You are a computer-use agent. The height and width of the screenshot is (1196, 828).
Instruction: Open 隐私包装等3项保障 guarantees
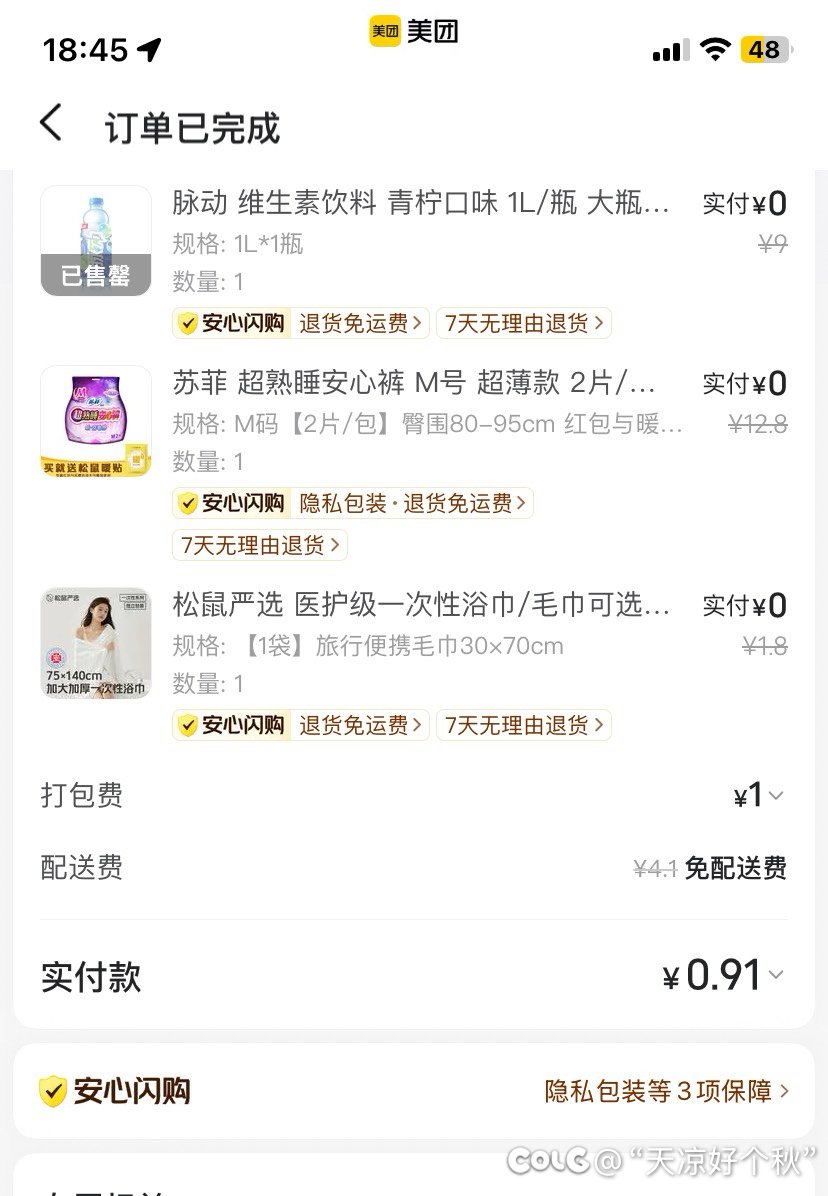[666, 1091]
